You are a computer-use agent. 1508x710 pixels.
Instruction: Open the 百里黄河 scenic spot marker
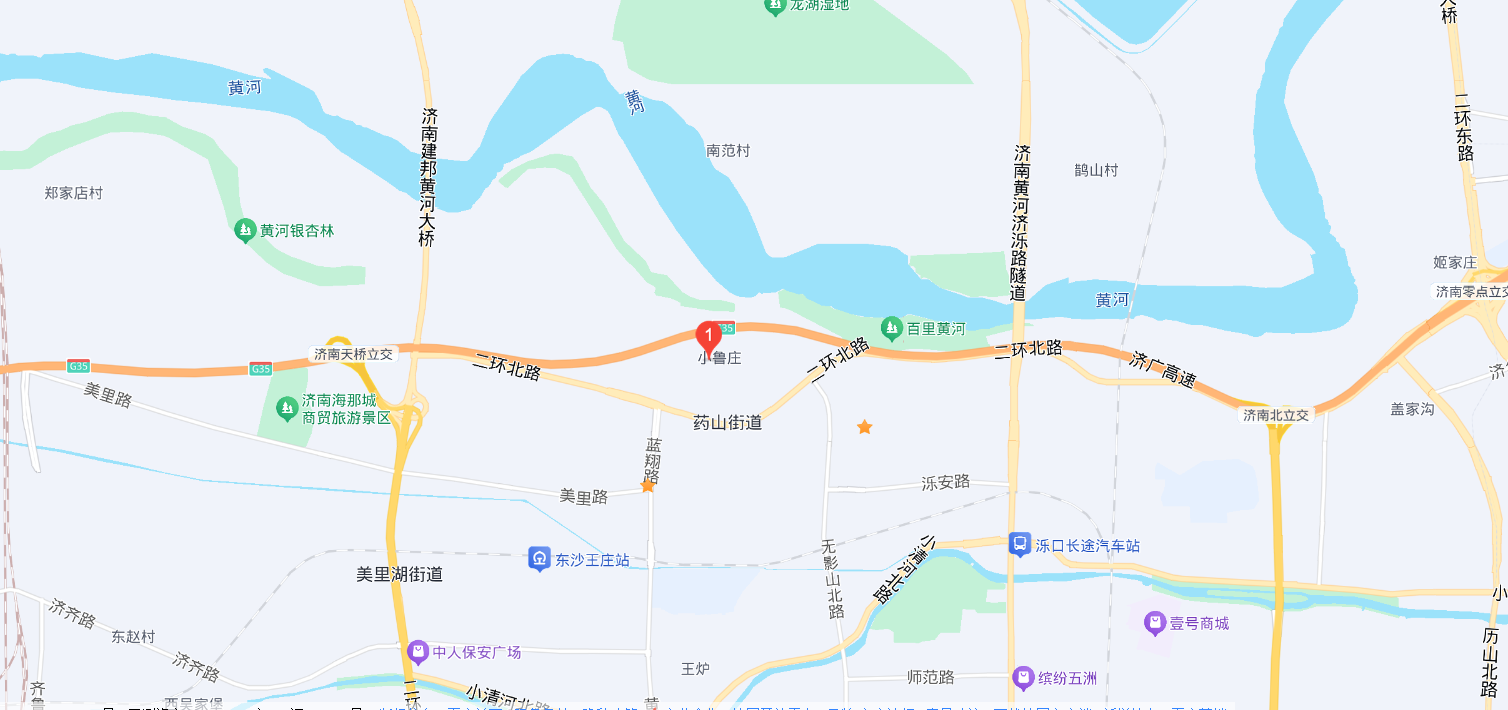(891, 328)
